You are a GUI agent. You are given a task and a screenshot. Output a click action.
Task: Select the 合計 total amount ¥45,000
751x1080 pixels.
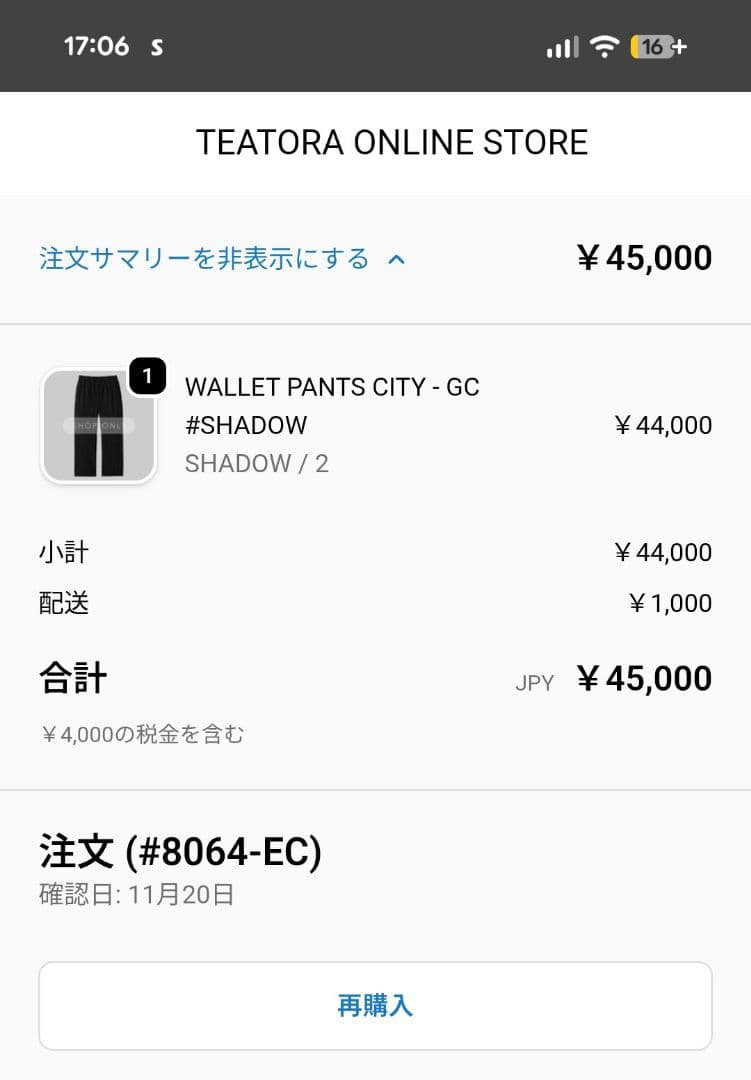point(645,678)
